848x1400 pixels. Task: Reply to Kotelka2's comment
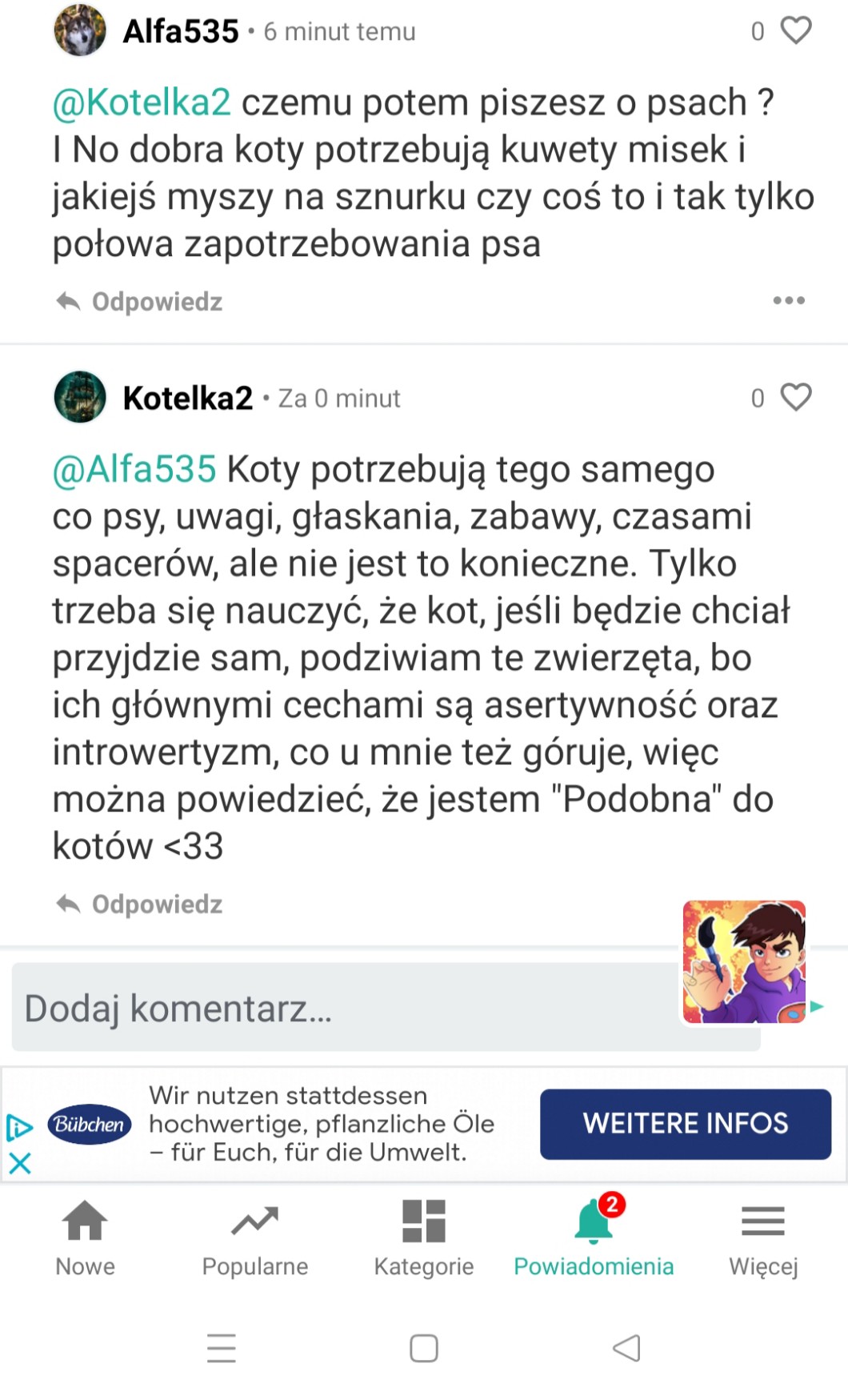(x=141, y=905)
